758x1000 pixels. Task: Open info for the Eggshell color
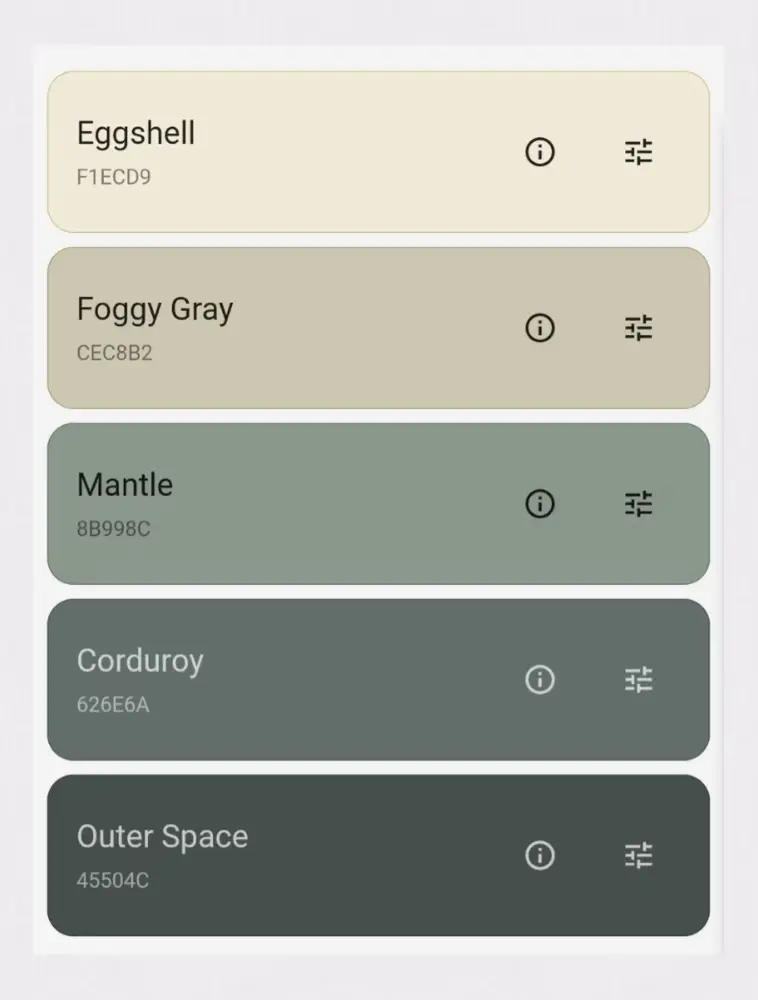tap(539, 152)
